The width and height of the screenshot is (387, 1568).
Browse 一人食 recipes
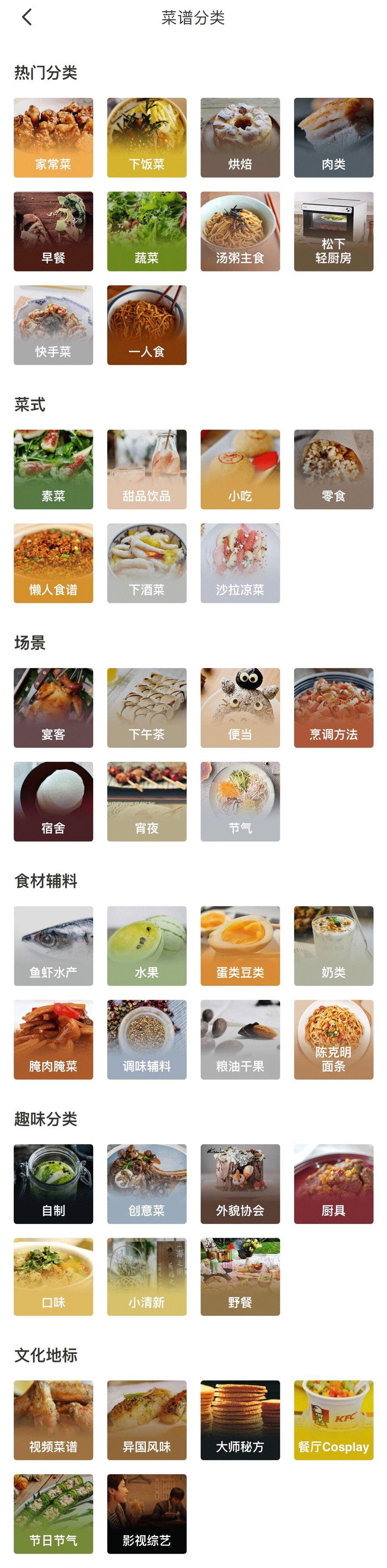[147, 325]
